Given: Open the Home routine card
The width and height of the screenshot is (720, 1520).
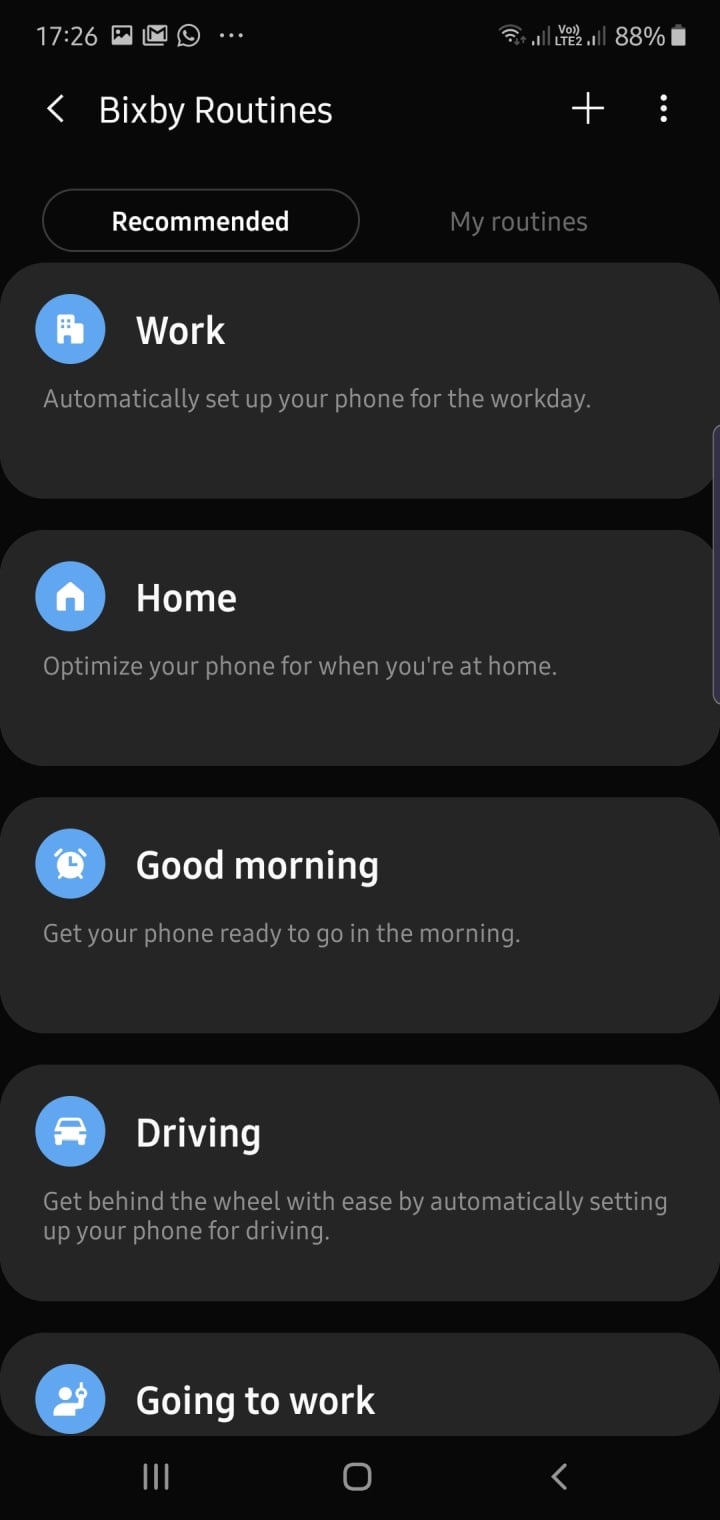Looking at the screenshot, I should pyautogui.click(x=360, y=647).
